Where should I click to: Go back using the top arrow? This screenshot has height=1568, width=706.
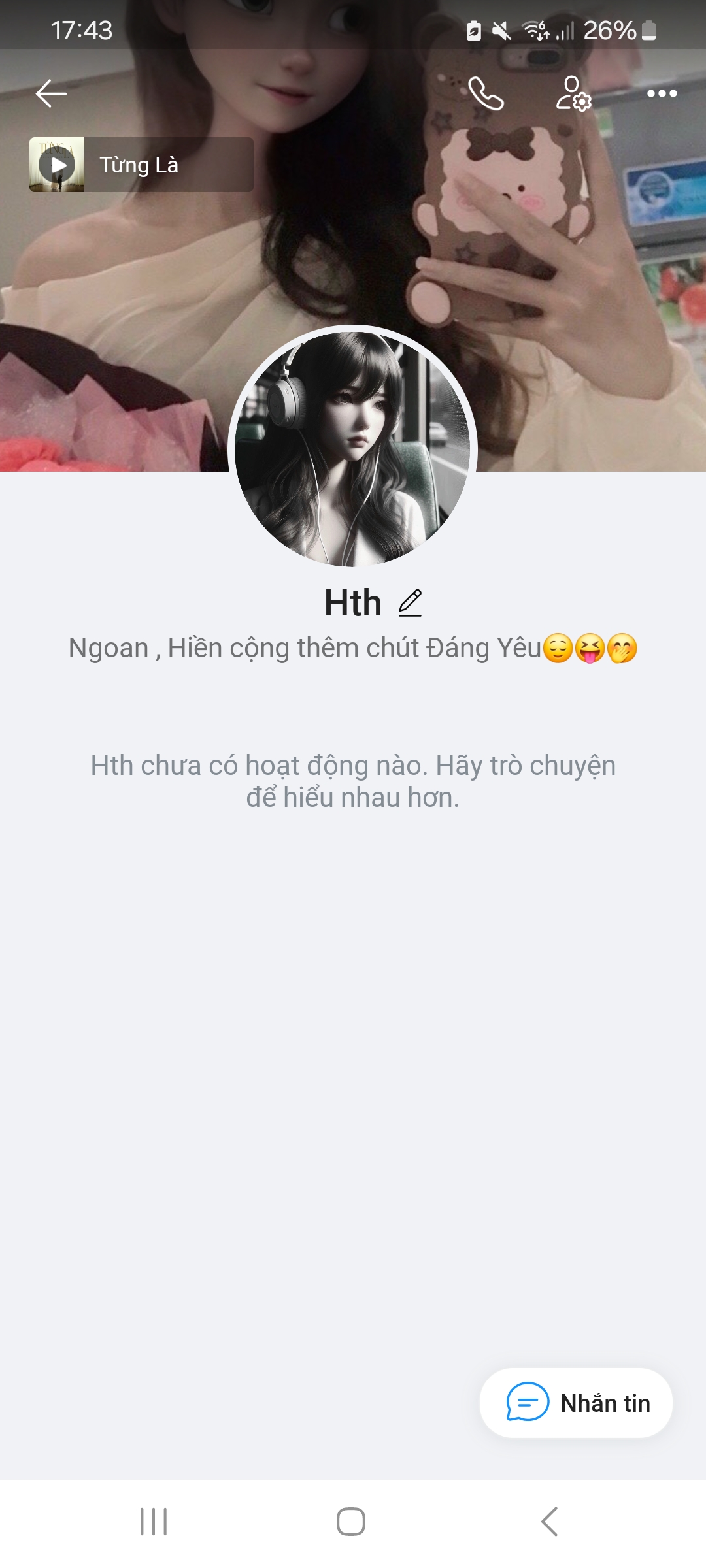point(51,93)
